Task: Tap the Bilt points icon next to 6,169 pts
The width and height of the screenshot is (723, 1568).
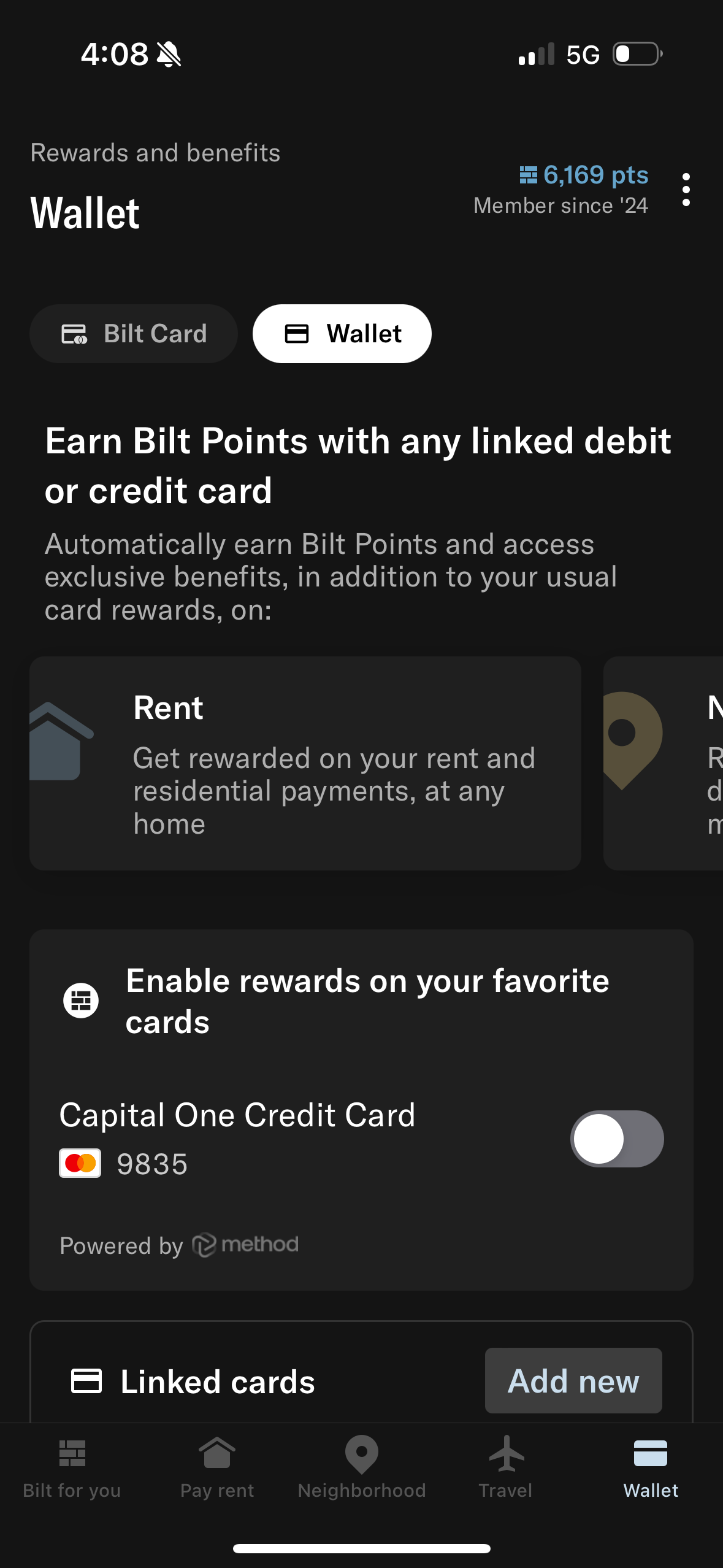Action: coord(529,175)
